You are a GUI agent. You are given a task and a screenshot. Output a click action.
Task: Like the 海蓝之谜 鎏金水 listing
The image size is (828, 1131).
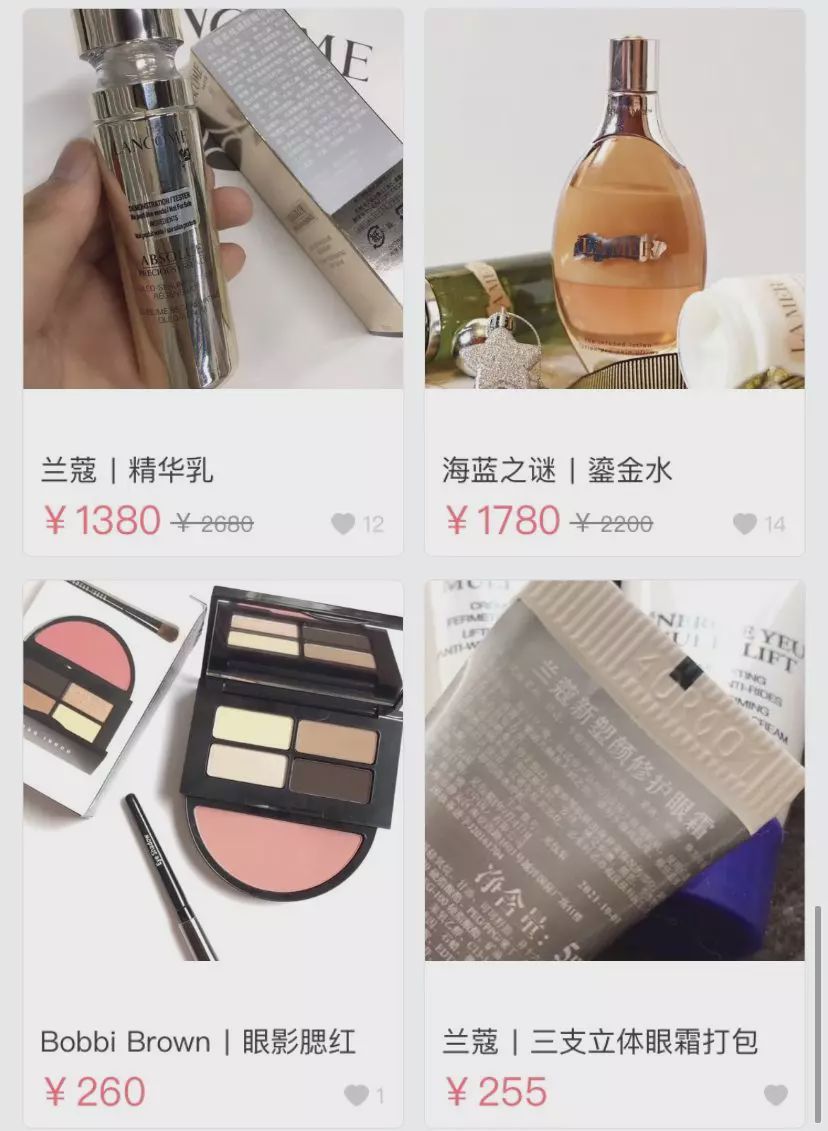(744, 524)
